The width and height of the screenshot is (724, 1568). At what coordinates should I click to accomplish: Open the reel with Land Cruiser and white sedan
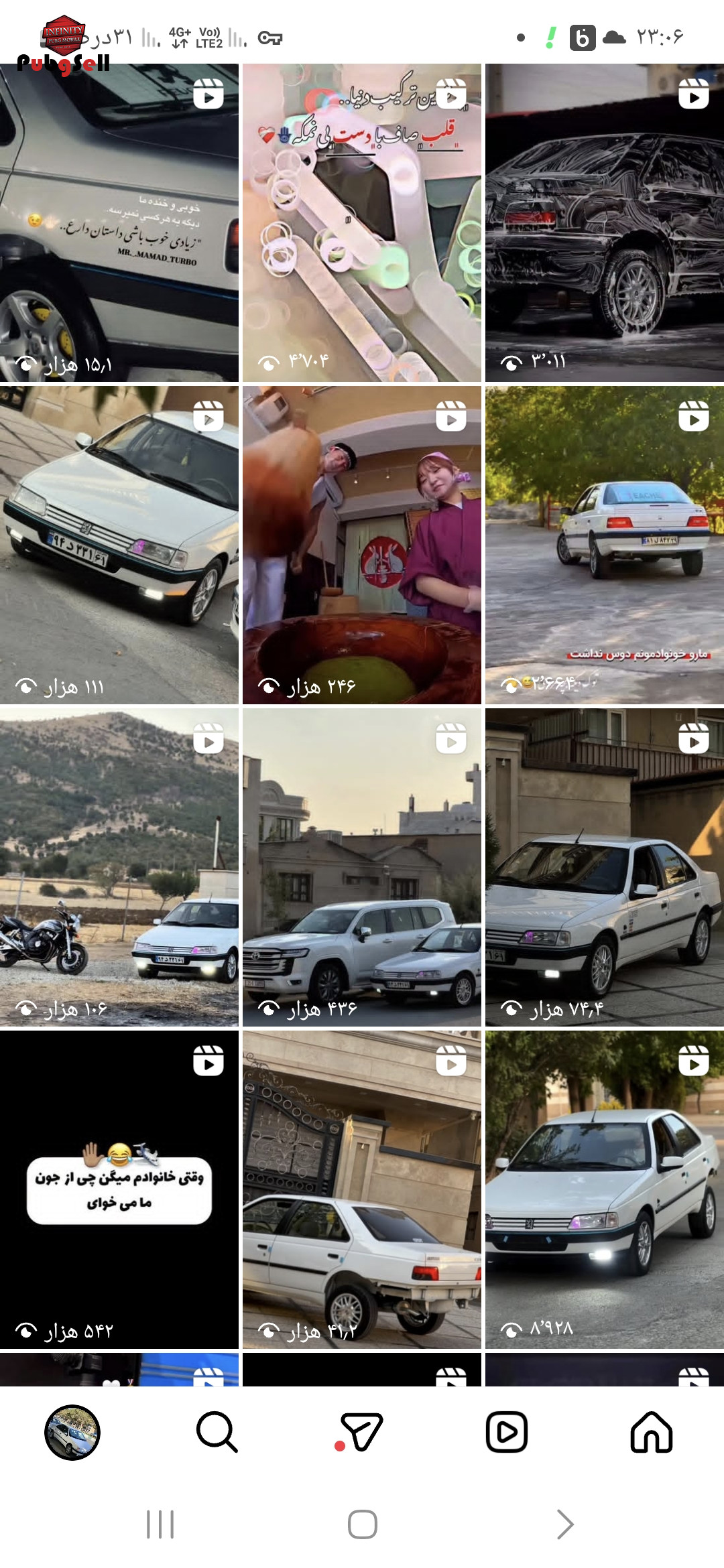coord(362,867)
